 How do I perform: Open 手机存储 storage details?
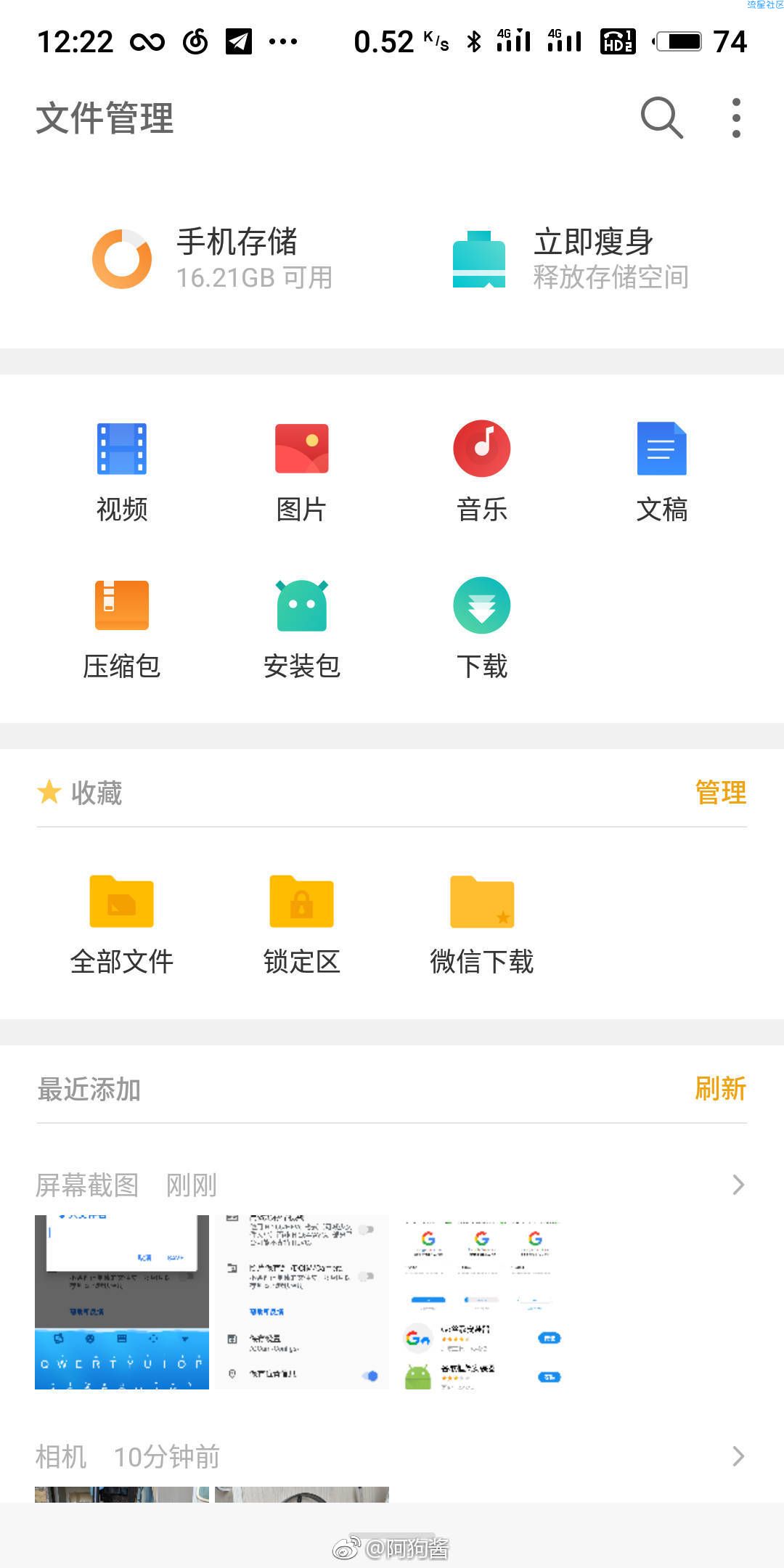[x=212, y=258]
